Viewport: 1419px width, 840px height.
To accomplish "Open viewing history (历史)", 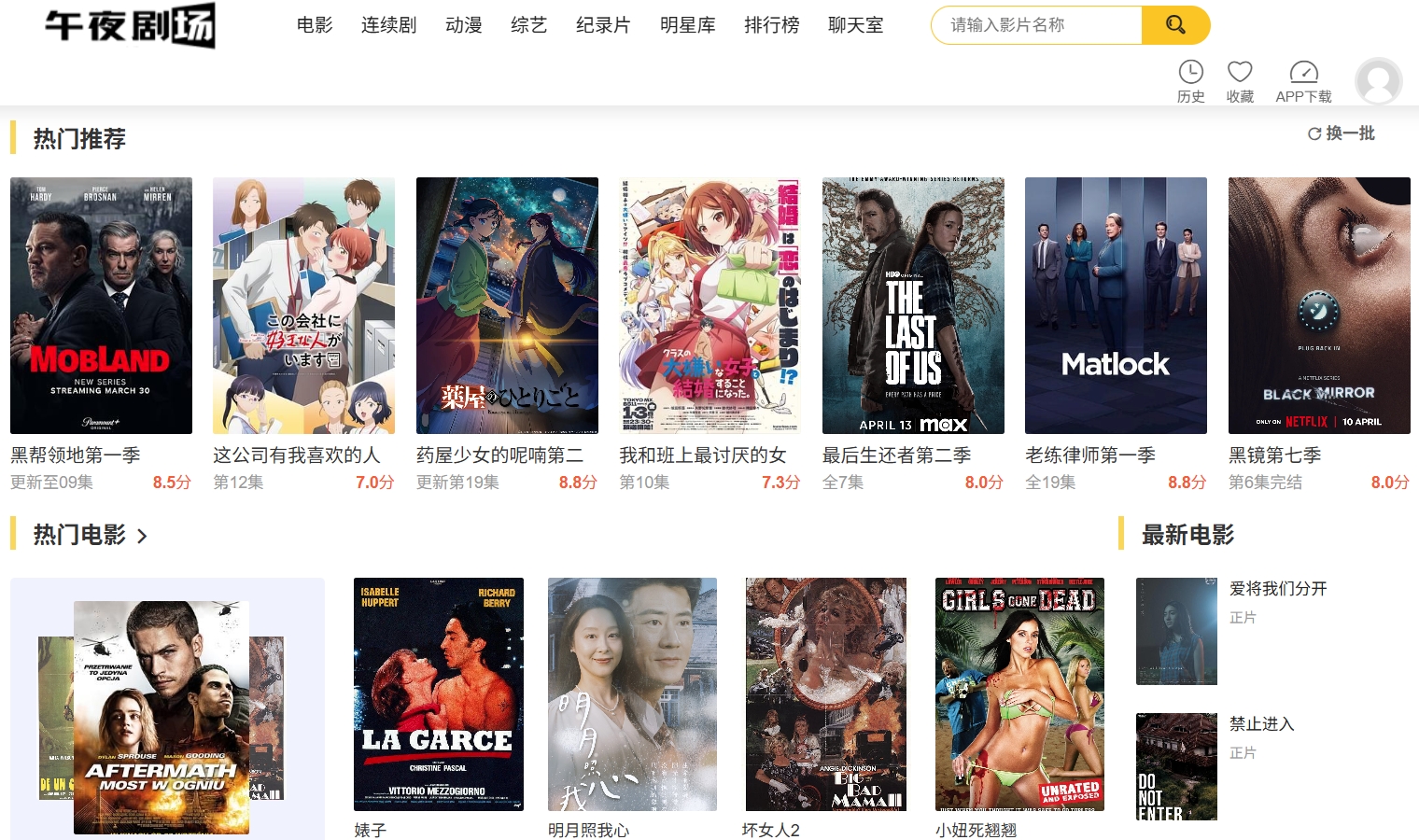I will [1190, 81].
